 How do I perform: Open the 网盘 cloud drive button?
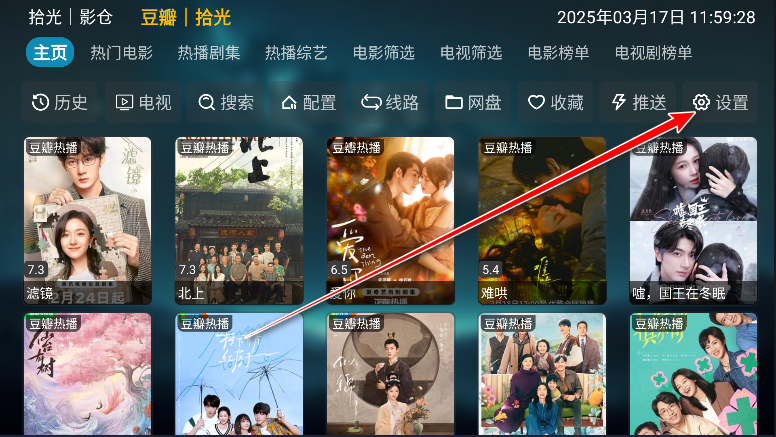pos(473,102)
